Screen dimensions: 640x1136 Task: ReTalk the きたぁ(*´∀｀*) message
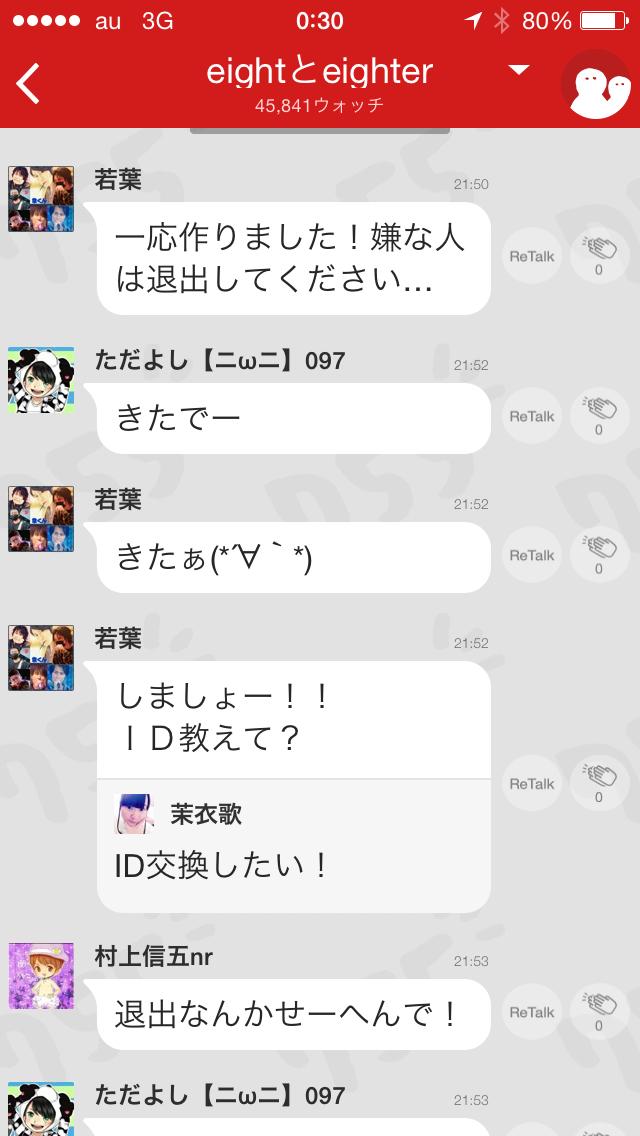(x=532, y=556)
